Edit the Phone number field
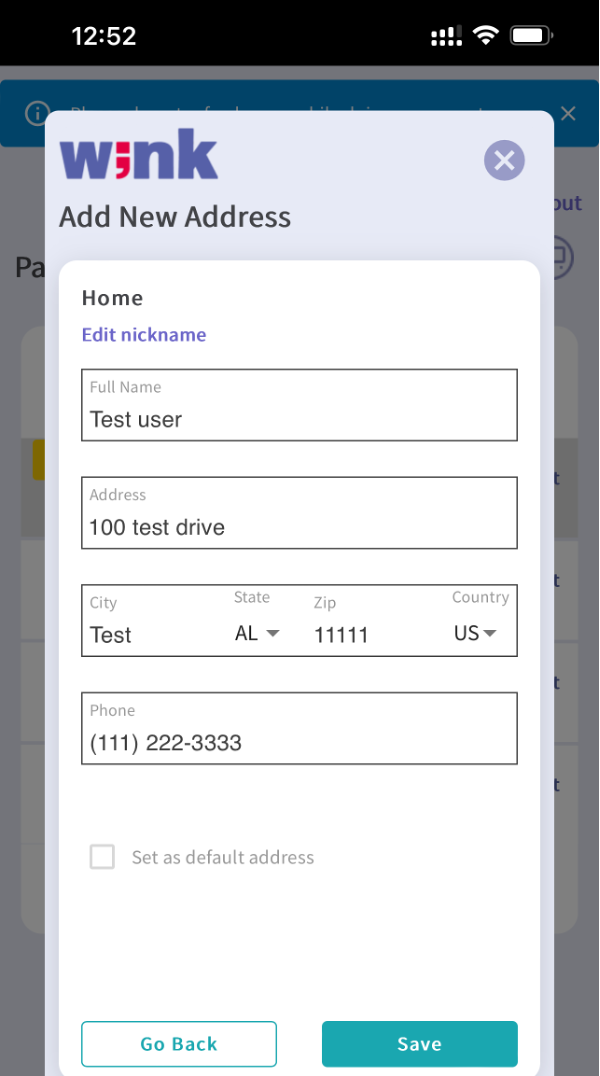Image resolution: width=600 pixels, height=1076 pixels. tap(299, 742)
